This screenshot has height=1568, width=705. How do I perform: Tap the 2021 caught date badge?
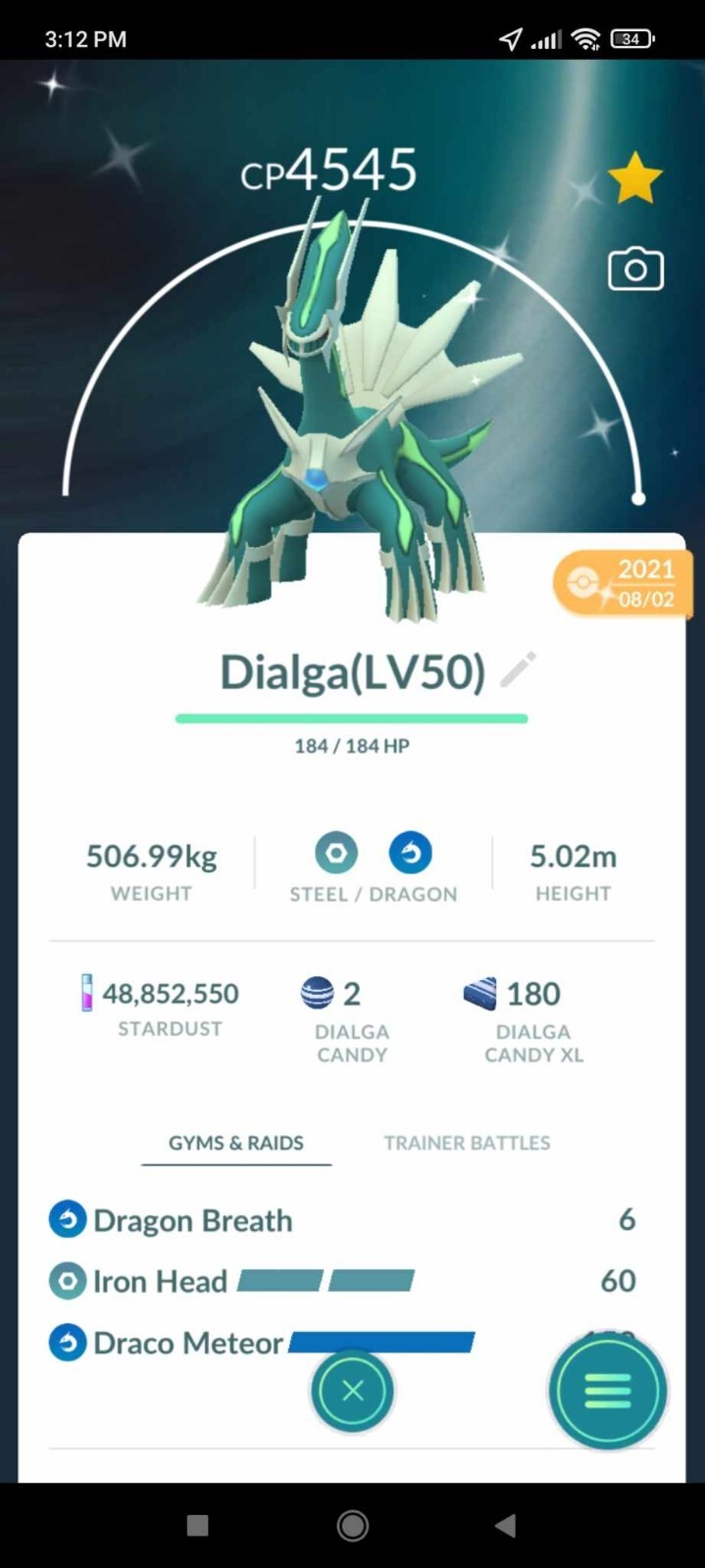tap(624, 584)
